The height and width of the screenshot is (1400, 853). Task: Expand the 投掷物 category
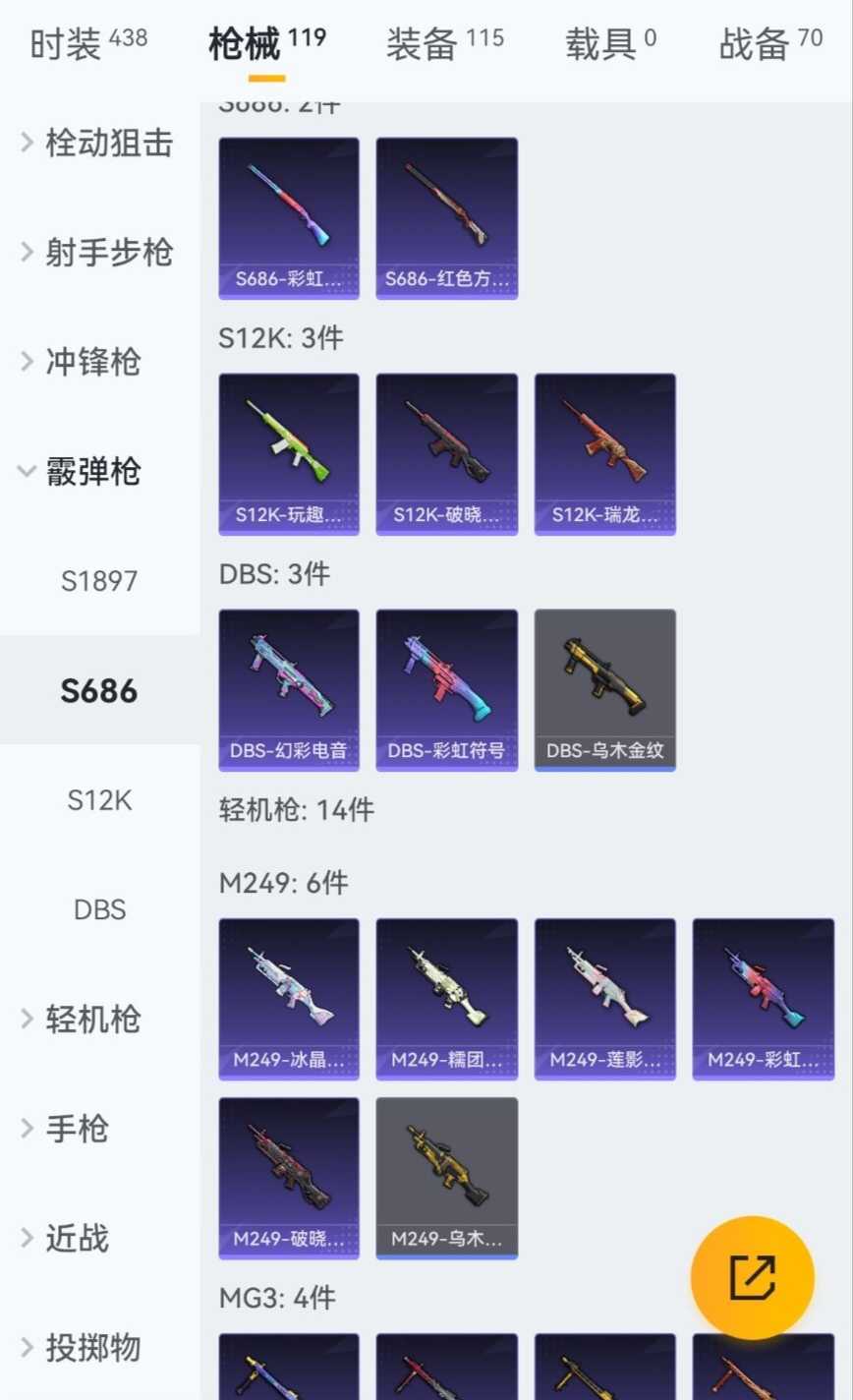point(98,1347)
